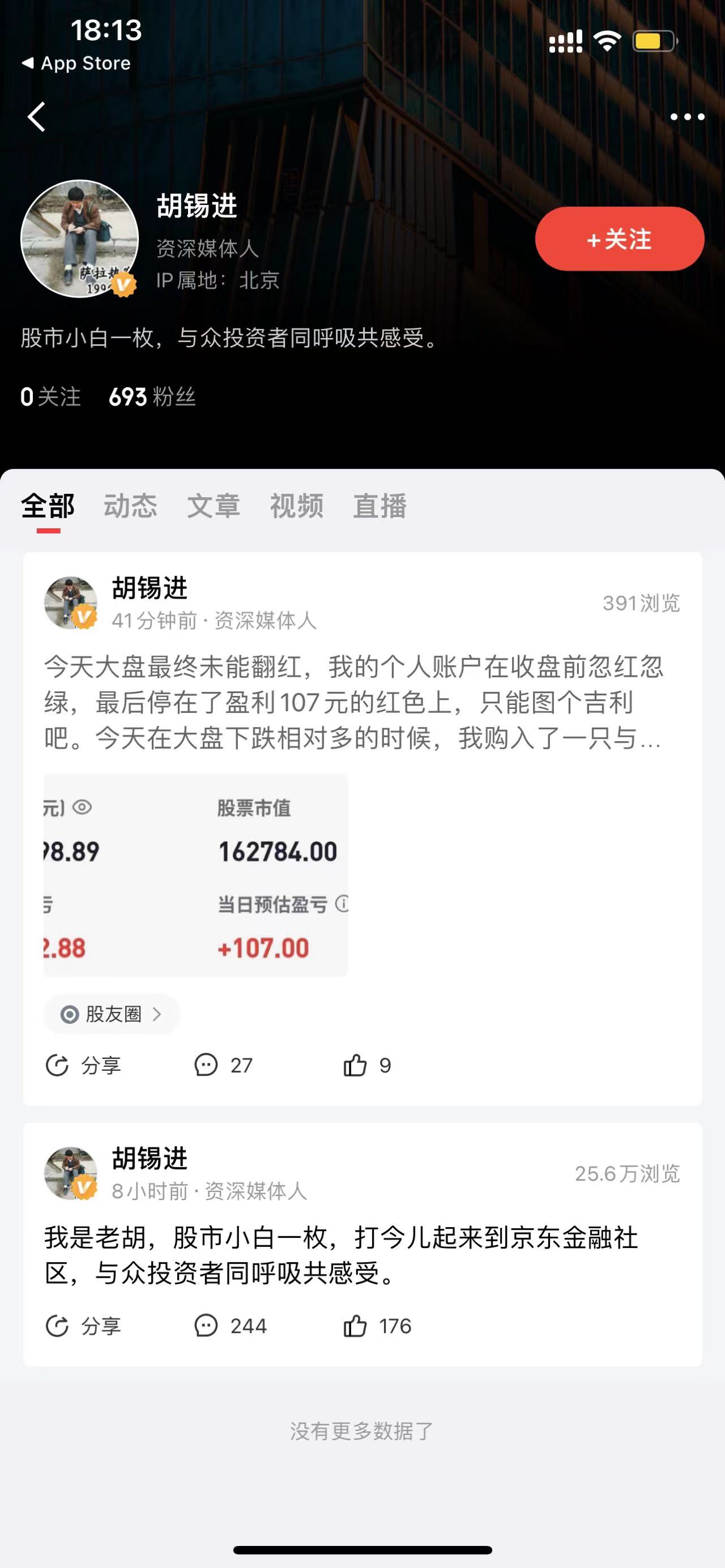Like the post with 9 likes
Viewport: 725px width, 1568px height.
click(367, 1065)
